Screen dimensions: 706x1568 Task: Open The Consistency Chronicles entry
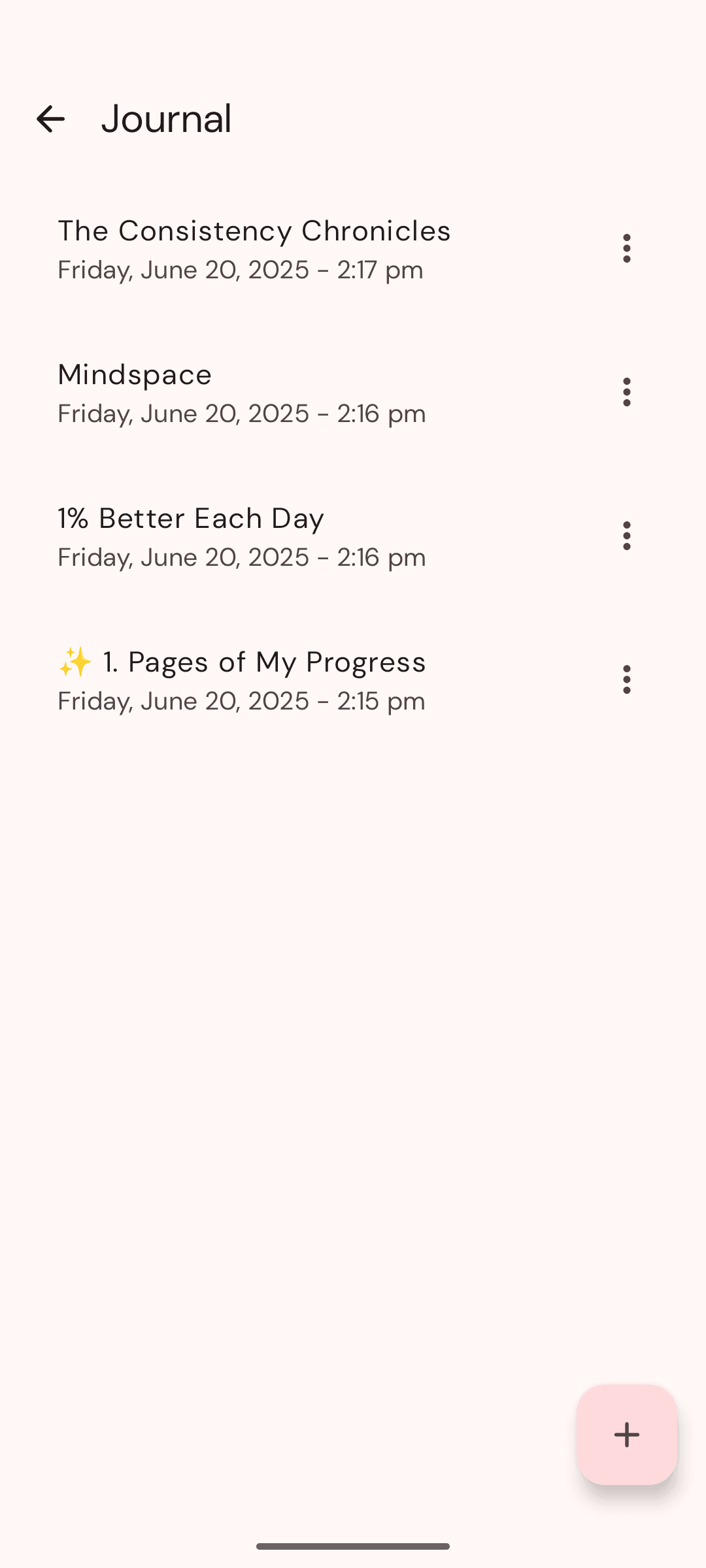(x=255, y=249)
